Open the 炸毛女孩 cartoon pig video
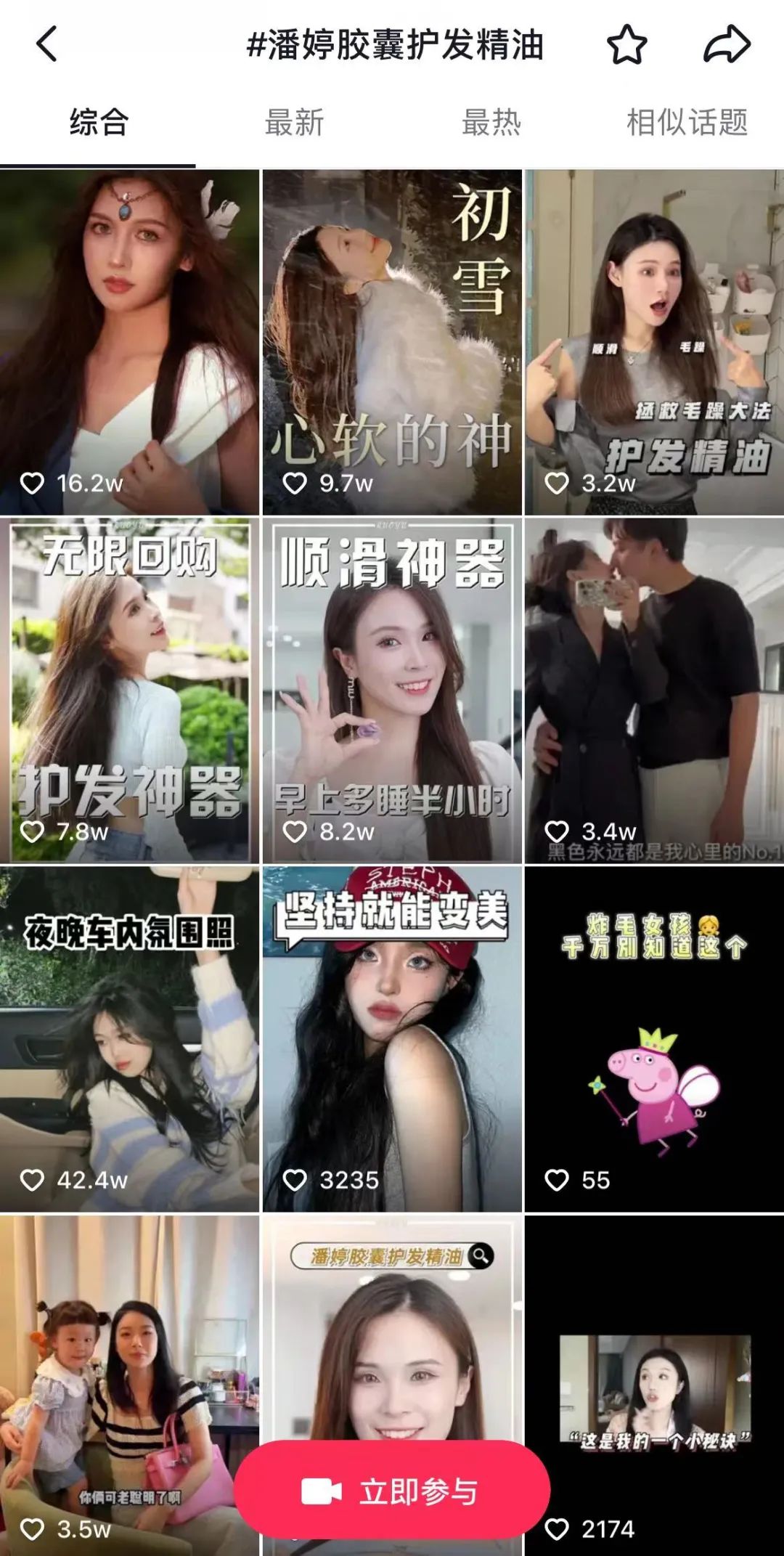 click(x=654, y=1038)
